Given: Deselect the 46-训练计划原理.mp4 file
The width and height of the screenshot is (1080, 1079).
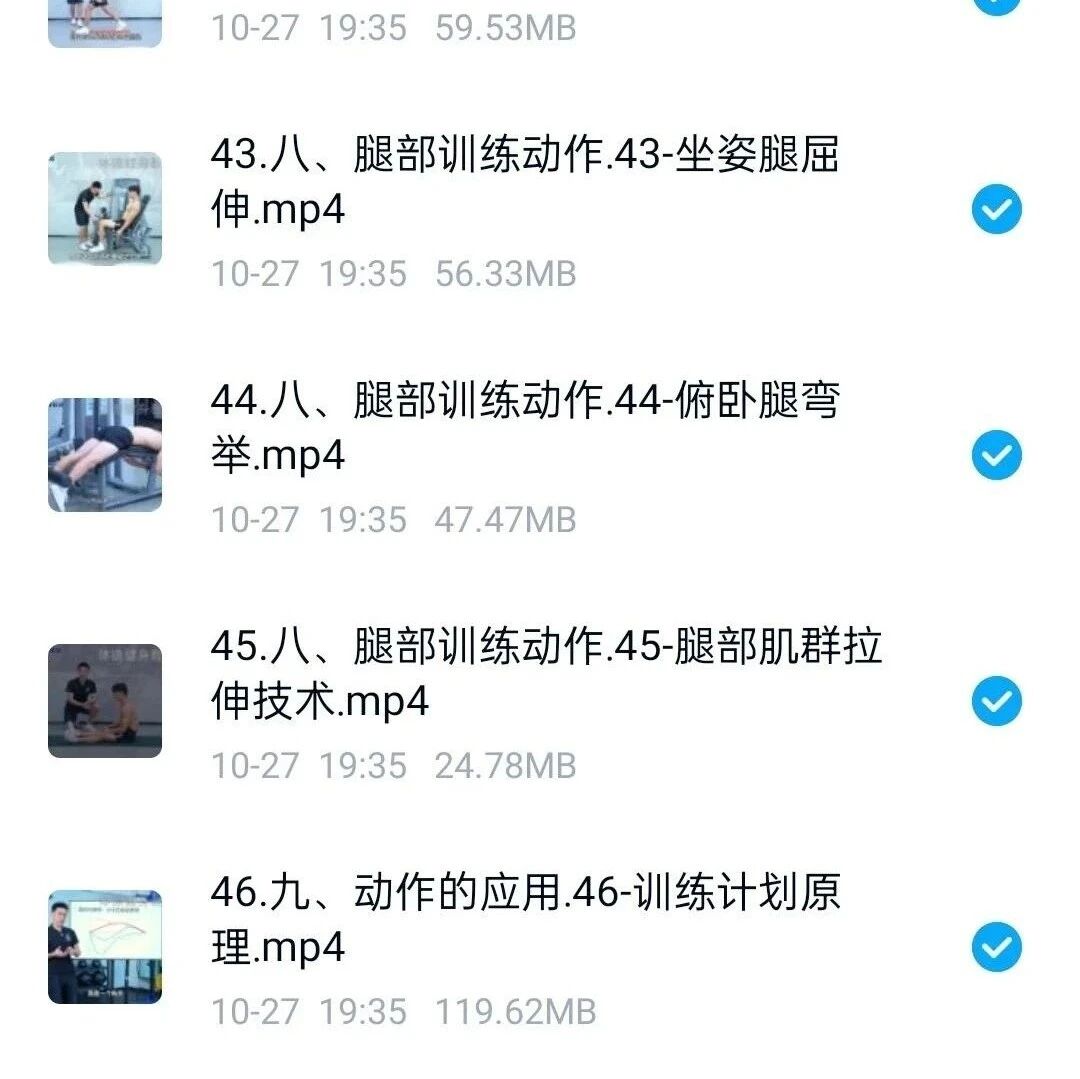Looking at the screenshot, I should tap(996, 947).
